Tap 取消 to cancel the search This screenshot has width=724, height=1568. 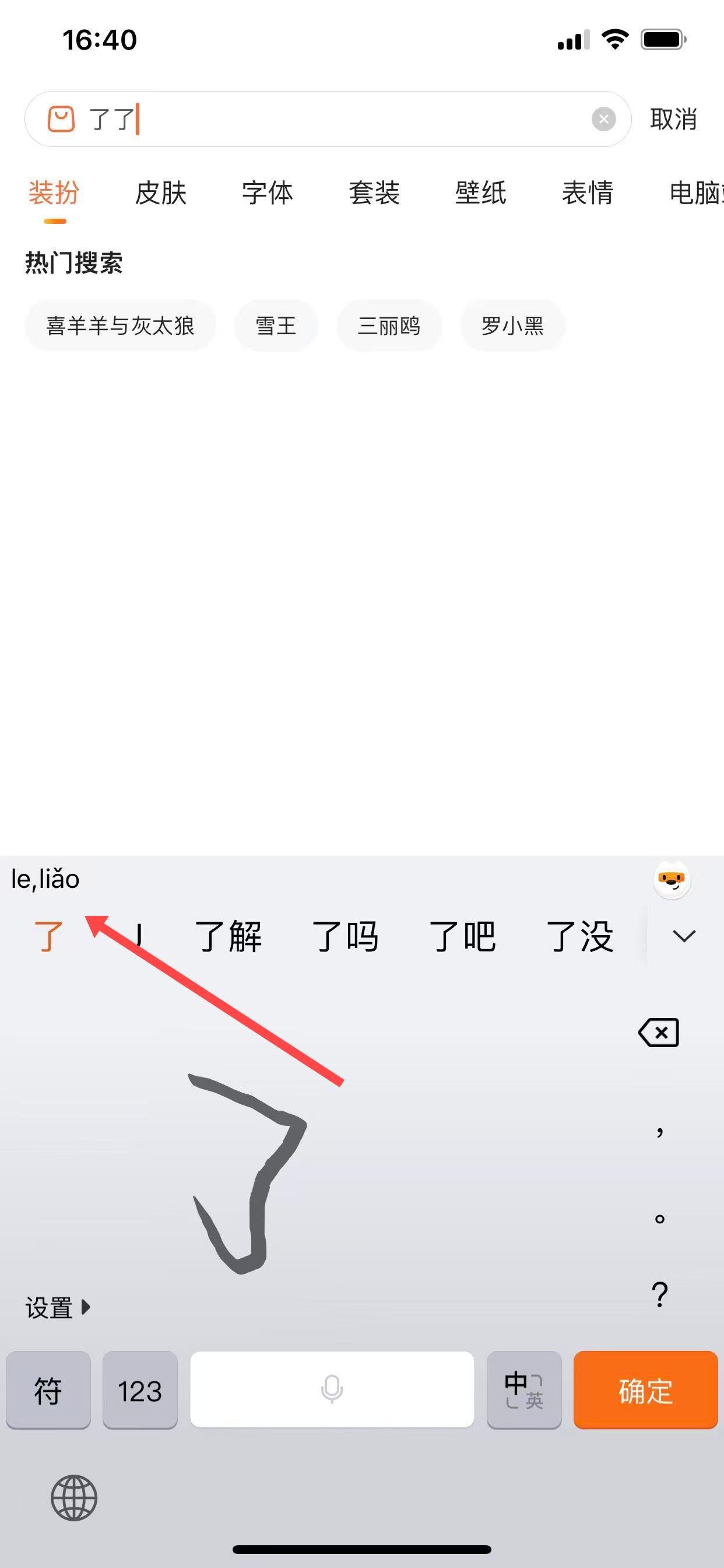(673, 120)
